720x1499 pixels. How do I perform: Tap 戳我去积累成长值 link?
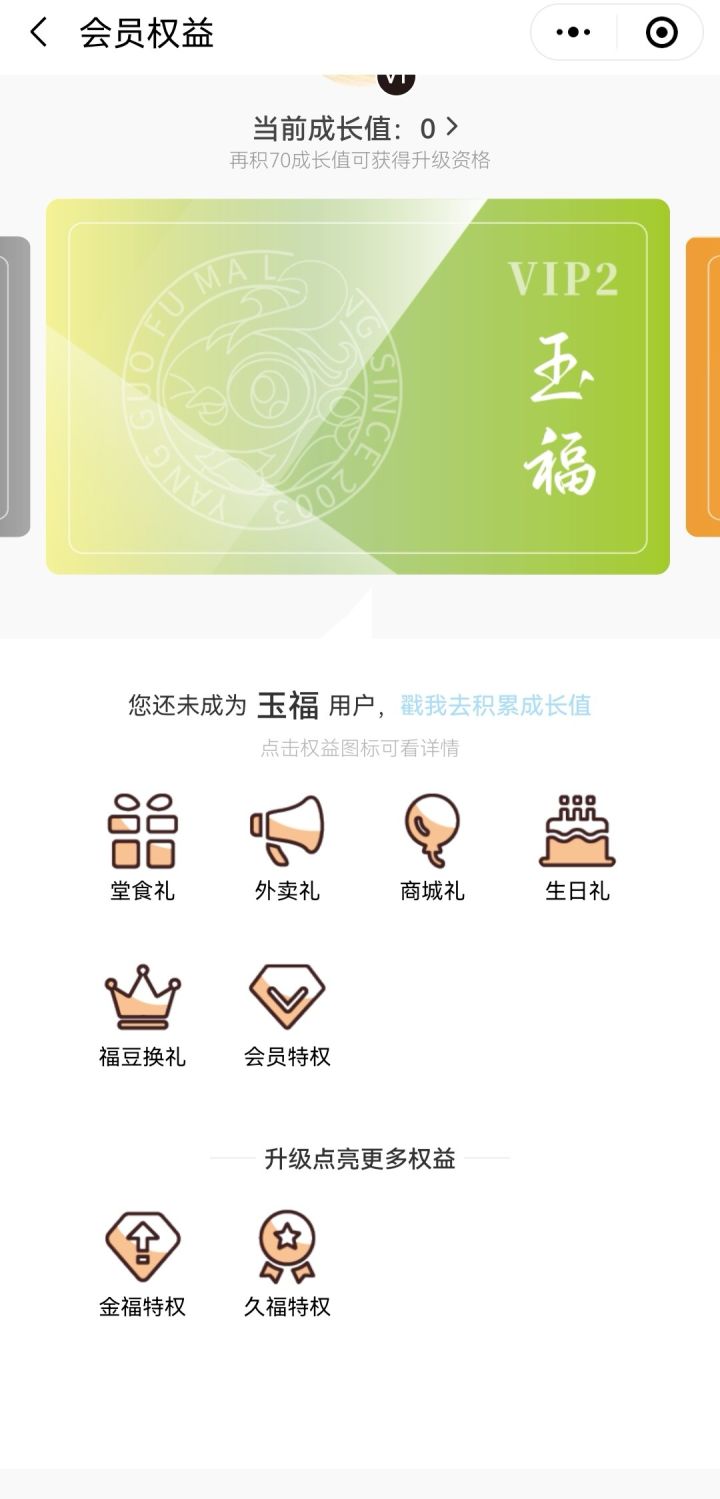[x=495, y=705]
